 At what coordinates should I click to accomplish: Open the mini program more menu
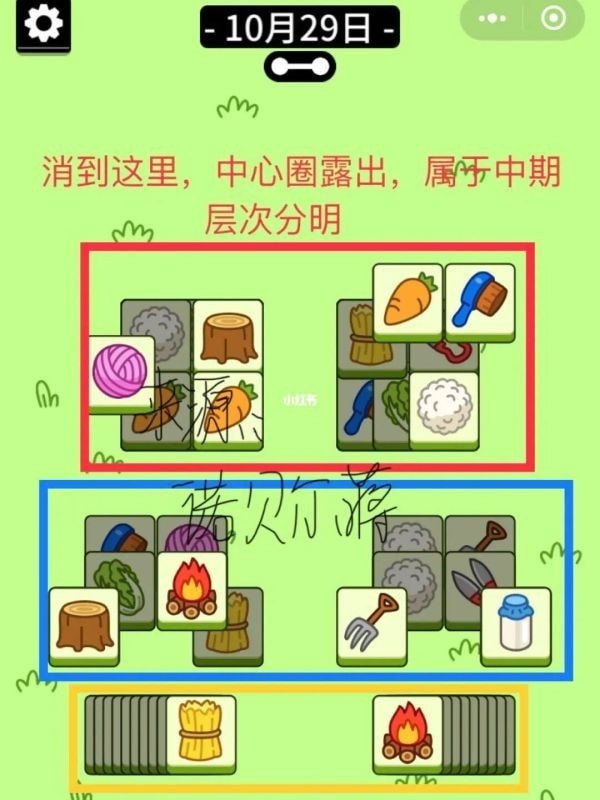coord(492,18)
